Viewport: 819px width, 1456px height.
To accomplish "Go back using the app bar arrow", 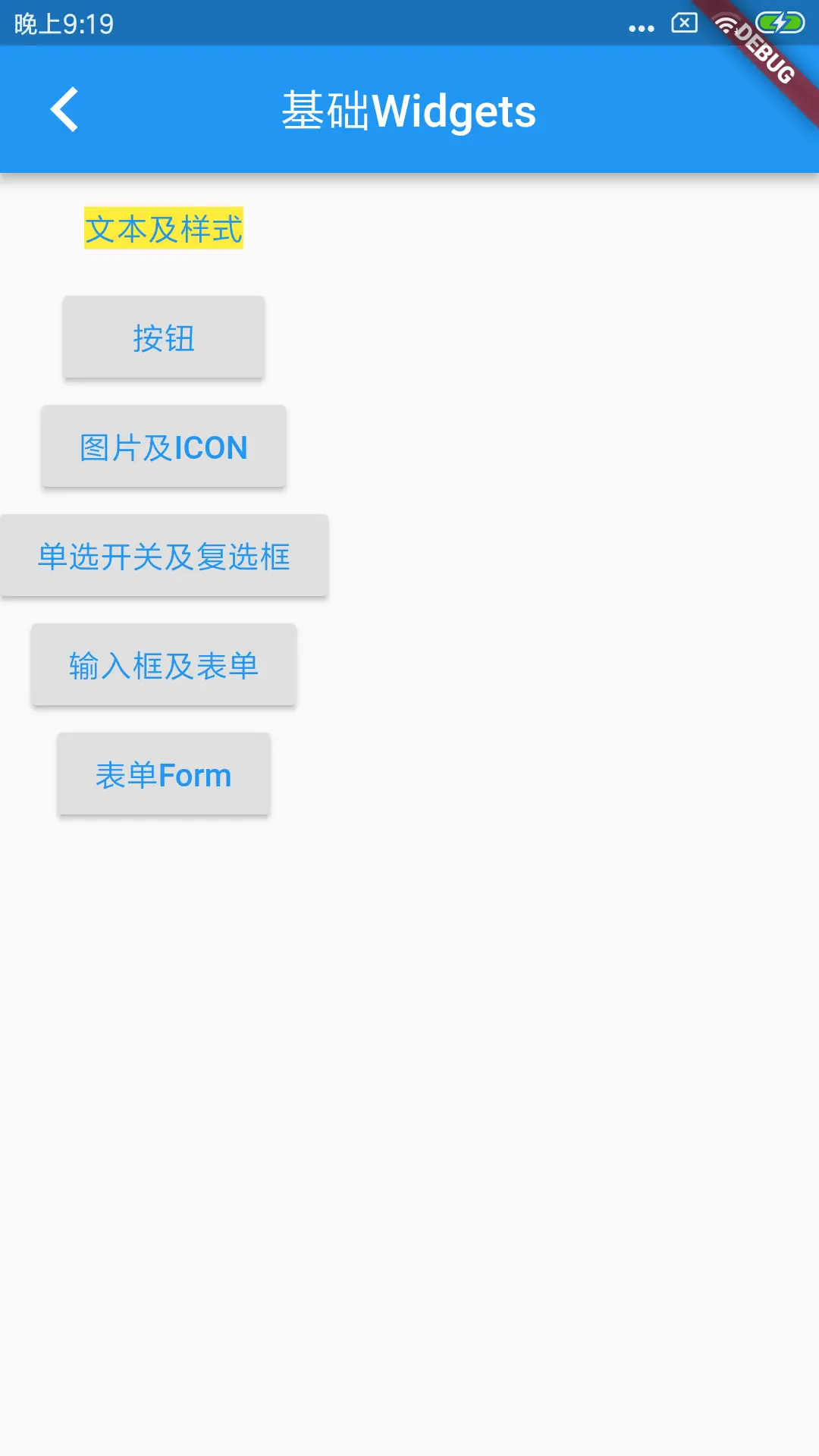I will coord(64,110).
